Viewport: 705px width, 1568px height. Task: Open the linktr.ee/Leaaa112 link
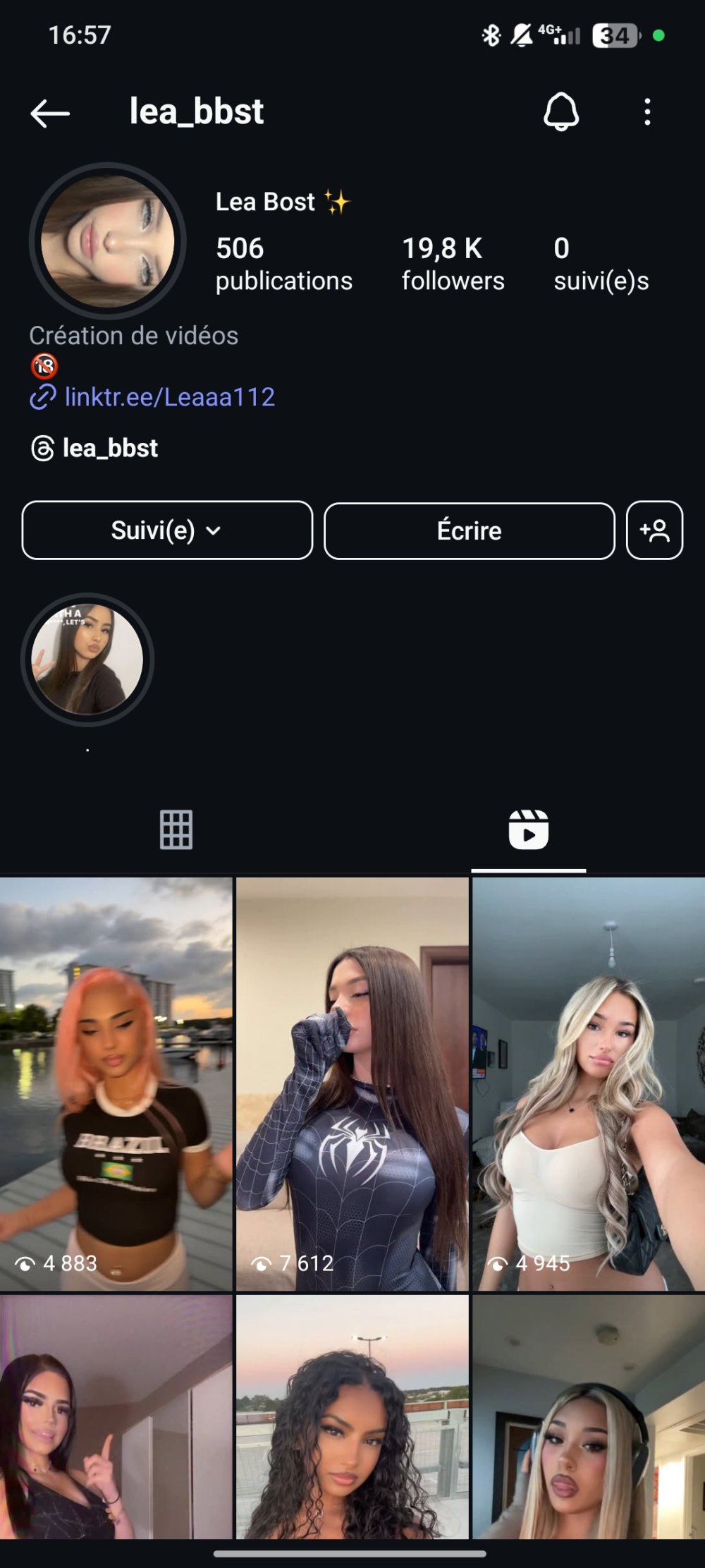169,397
